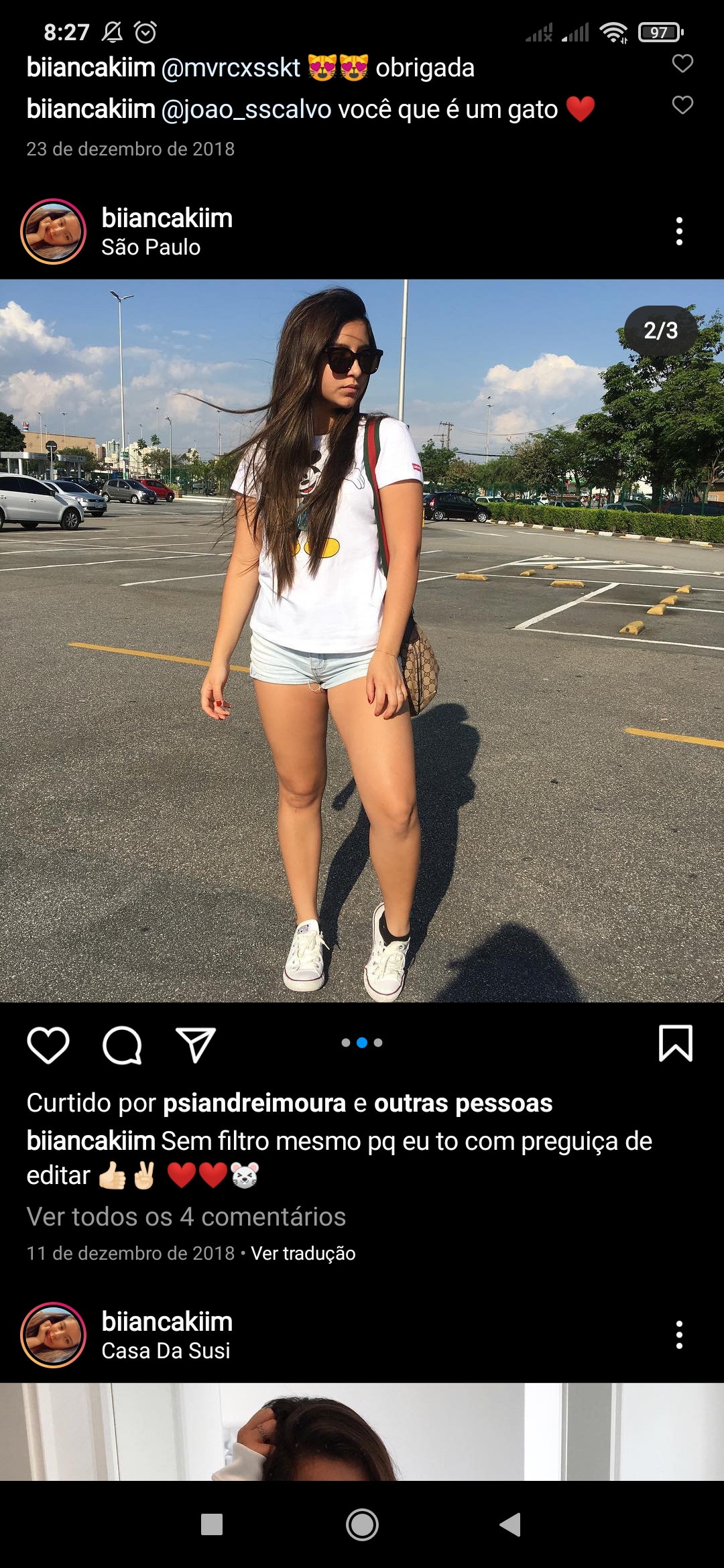Image resolution: width=724 pixels, height=1568 pixels.
Task: Like the São Paulo post
Action: (48, 1045)
